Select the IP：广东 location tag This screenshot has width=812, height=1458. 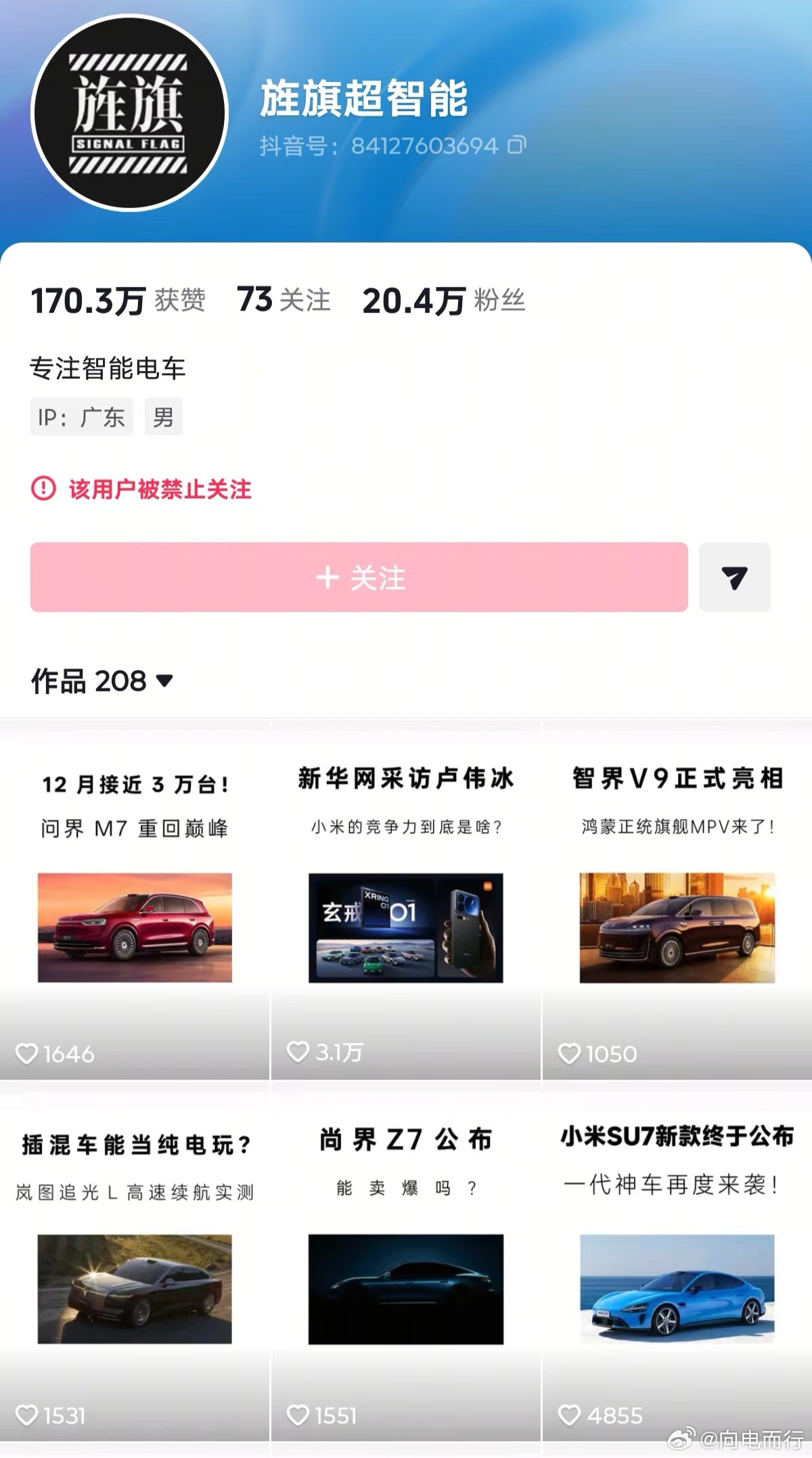(81, 417)
